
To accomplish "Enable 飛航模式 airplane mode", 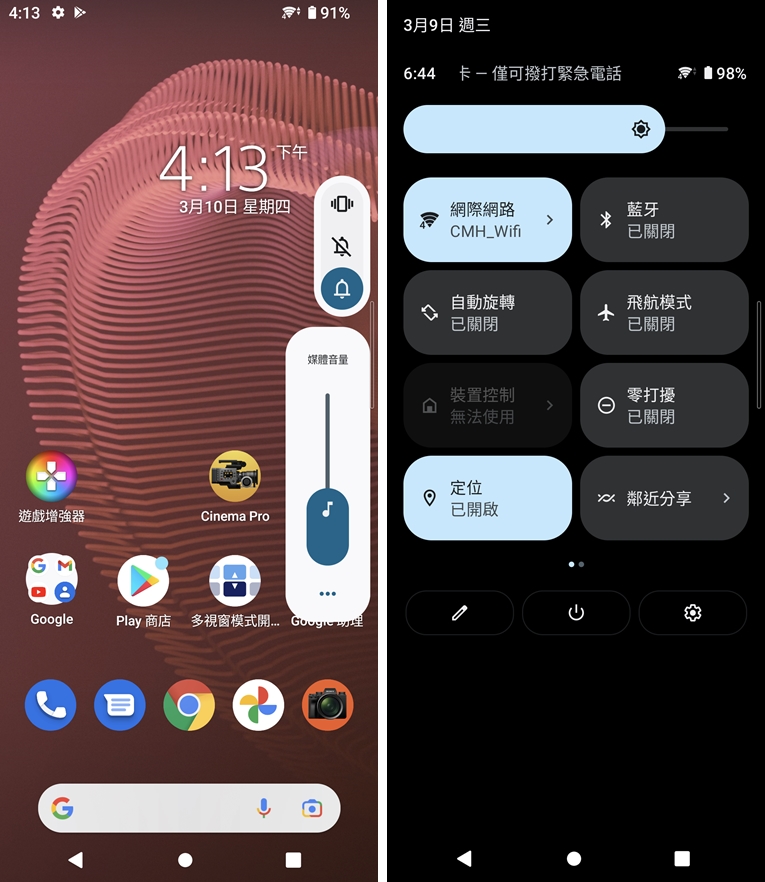I will point(664,312).
